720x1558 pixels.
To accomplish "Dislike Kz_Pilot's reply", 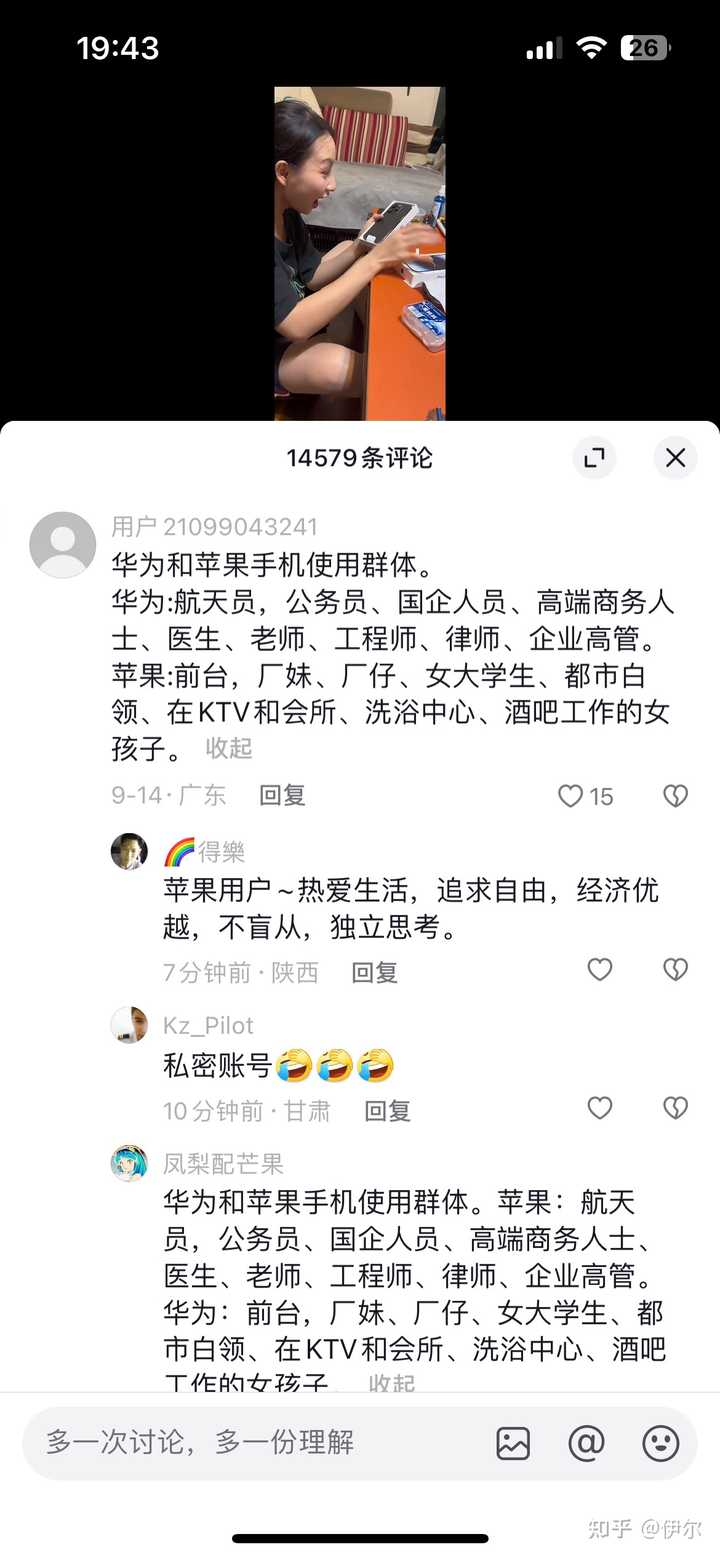I will coord(676,1108).
